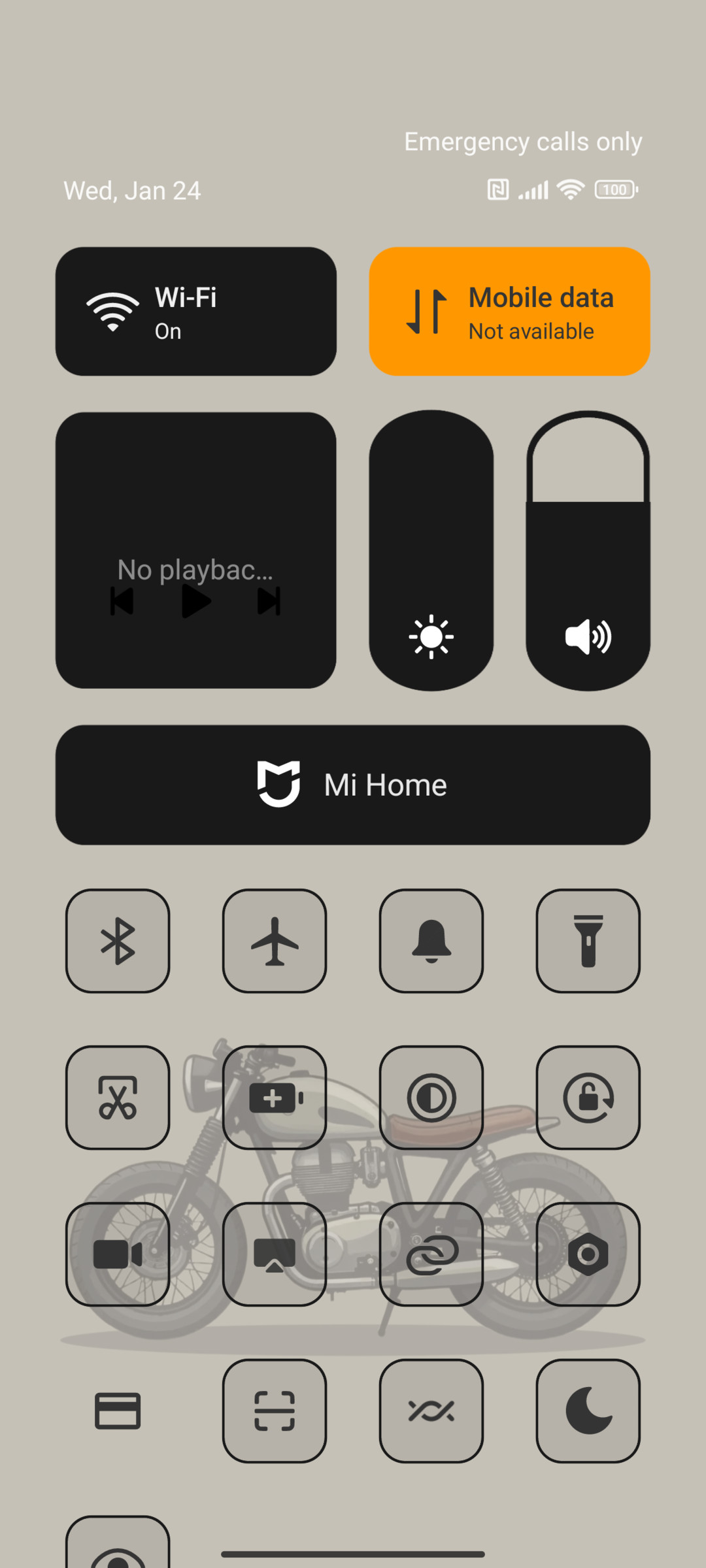706x1568 pixels.
Task: Start the screen recorder
Action: point(118,1254)
